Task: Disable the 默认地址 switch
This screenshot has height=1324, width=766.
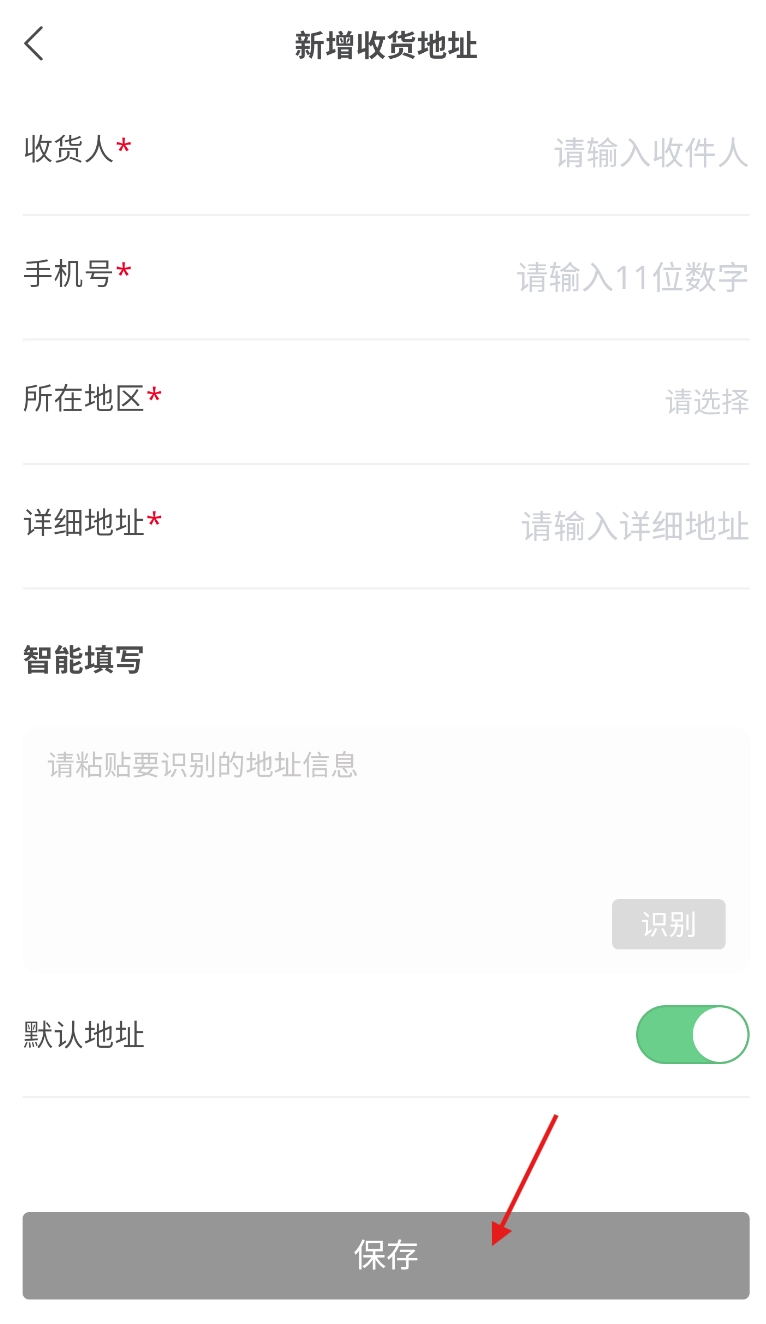Action: pyautogui.click(x=692, y=1034)
